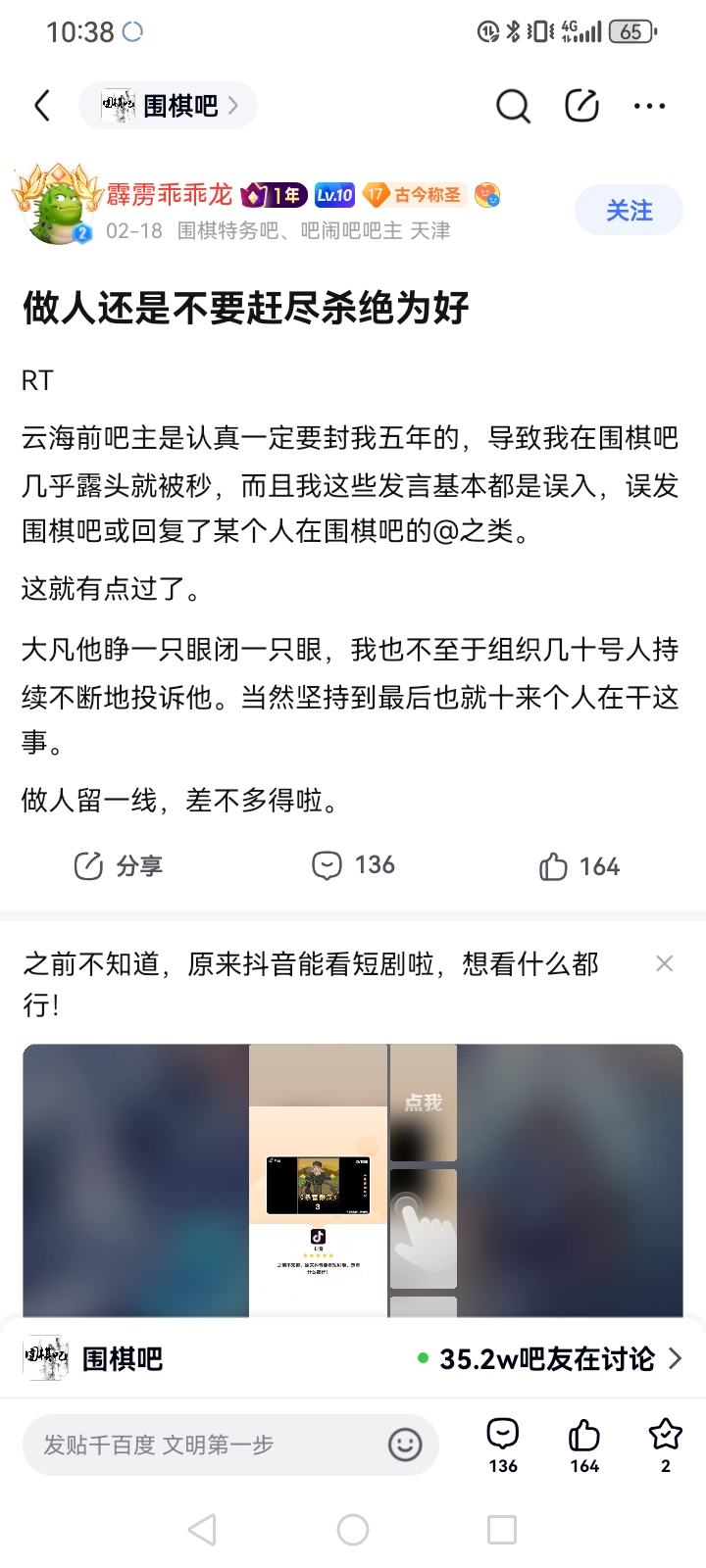Dismiss the 抖音短剧 ad
Image resolution: width=706 pixels, height=1568 pixels.
[x=664, y=963]
